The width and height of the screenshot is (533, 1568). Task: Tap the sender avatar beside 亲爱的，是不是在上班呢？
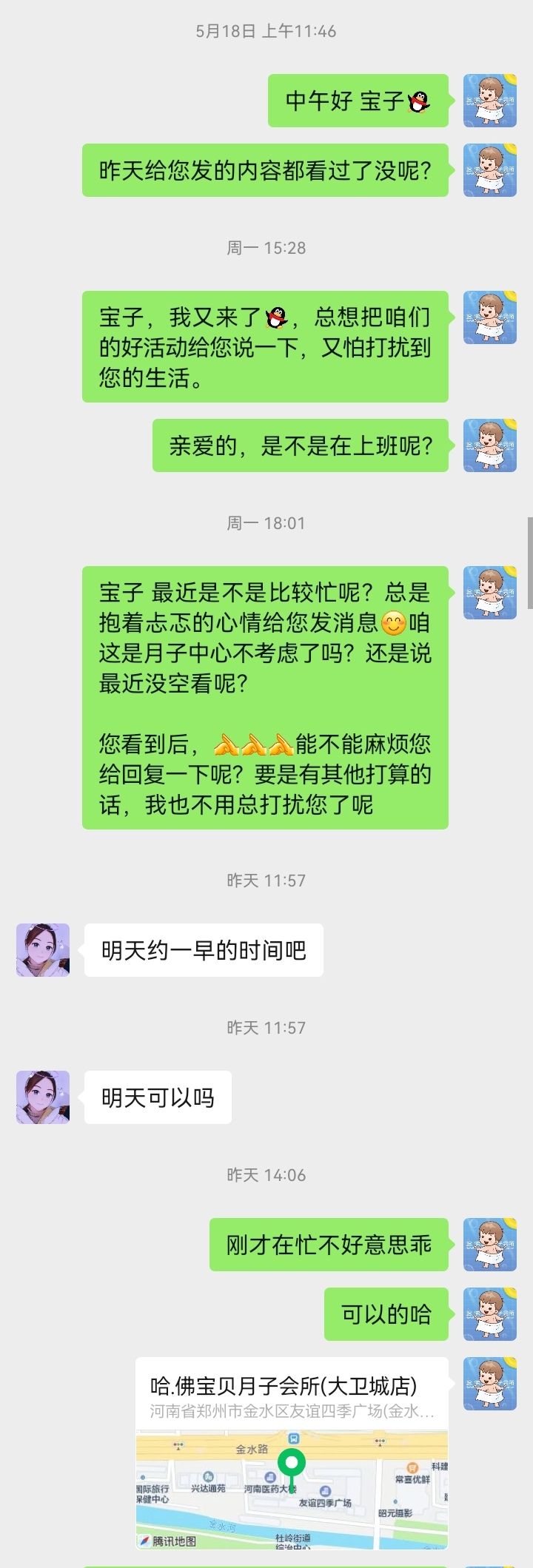489,445
